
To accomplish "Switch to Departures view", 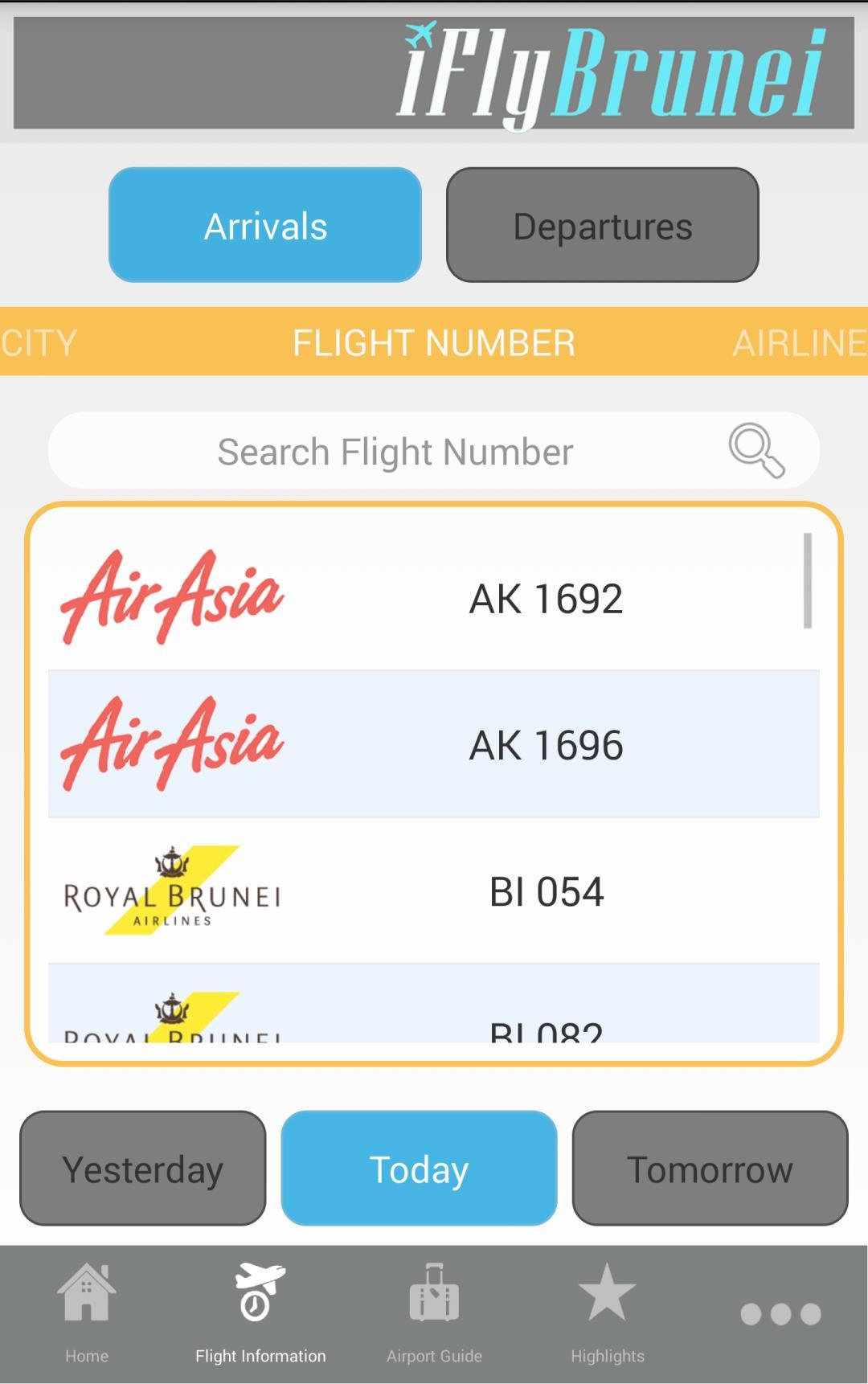I will pos(604,225).
